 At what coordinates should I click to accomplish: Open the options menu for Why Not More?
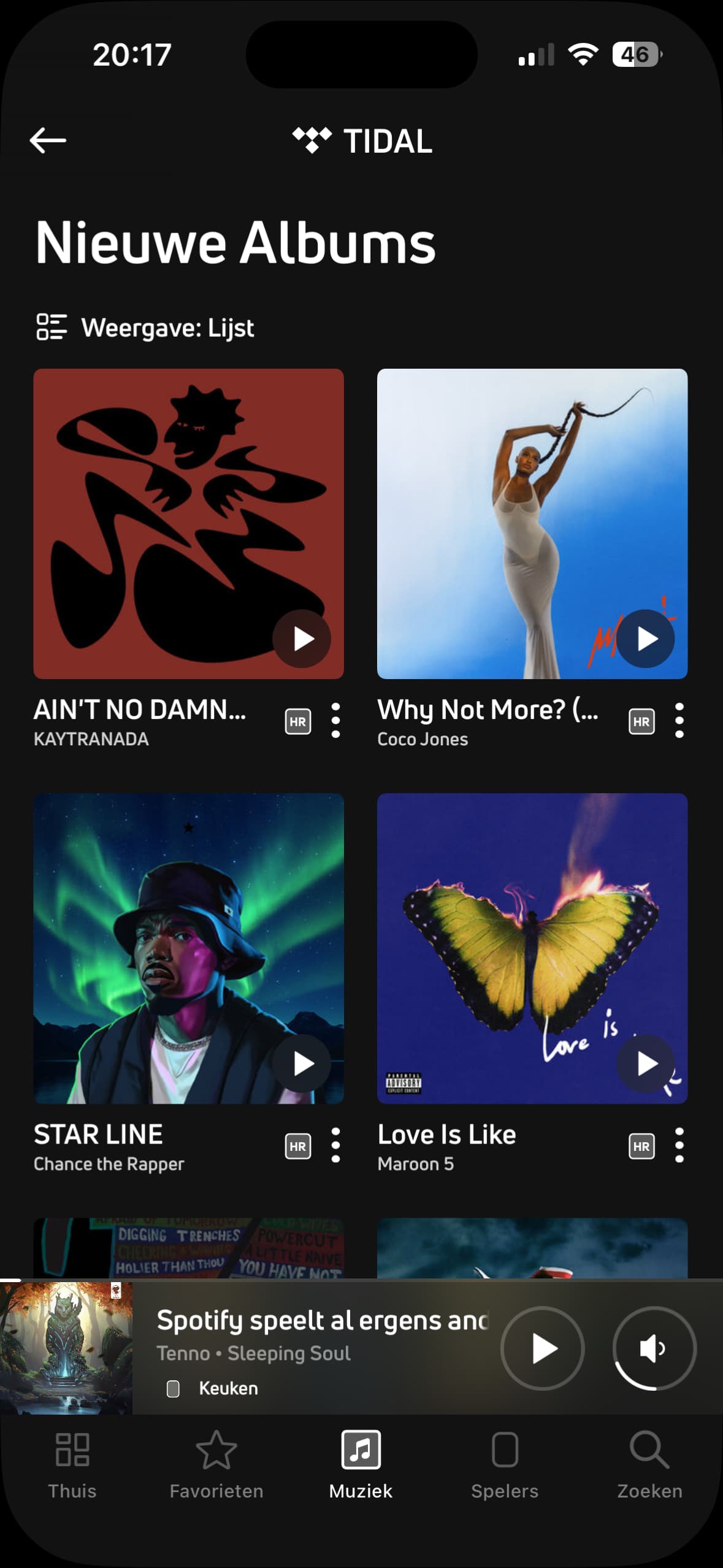pos(679,721)
